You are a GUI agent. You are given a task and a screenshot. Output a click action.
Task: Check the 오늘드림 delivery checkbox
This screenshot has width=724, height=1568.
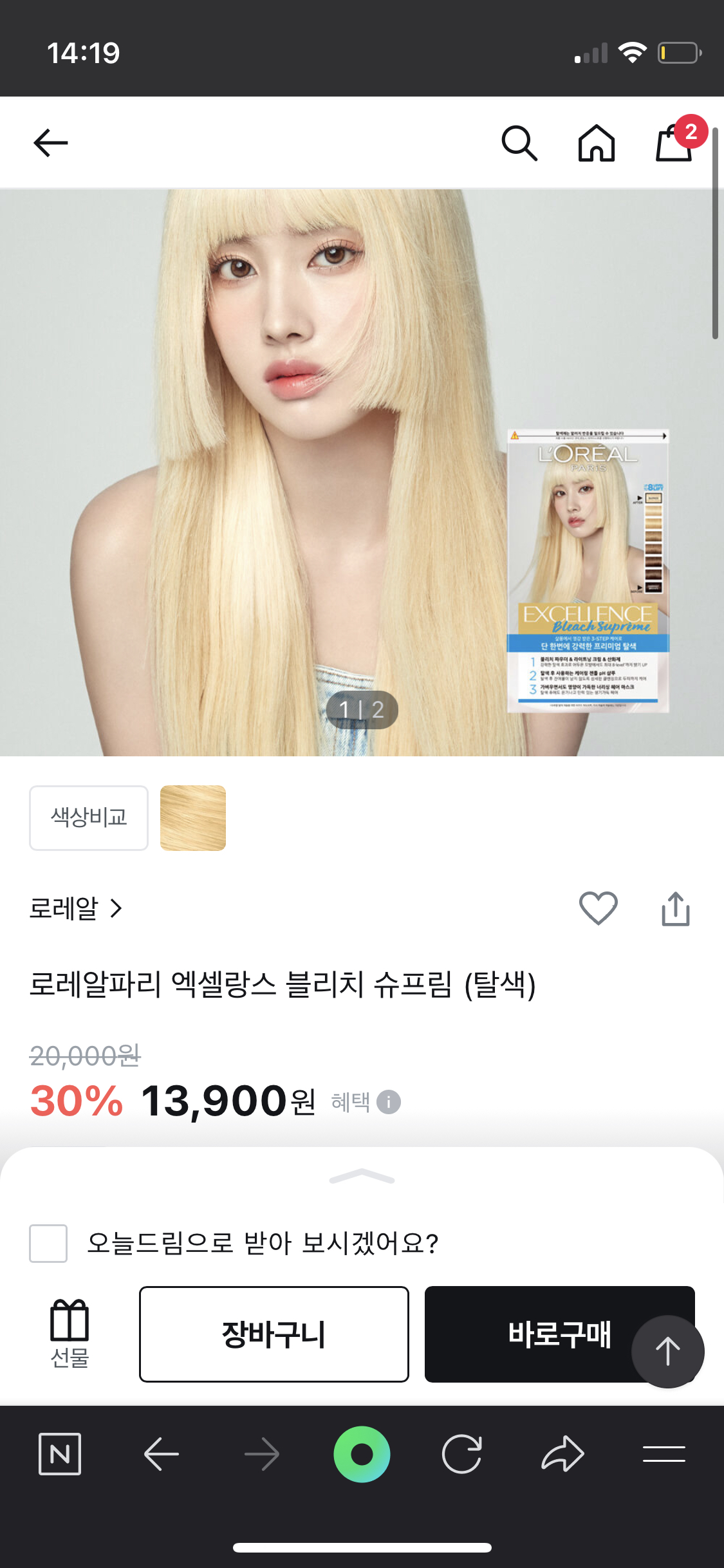point(48,1243)
